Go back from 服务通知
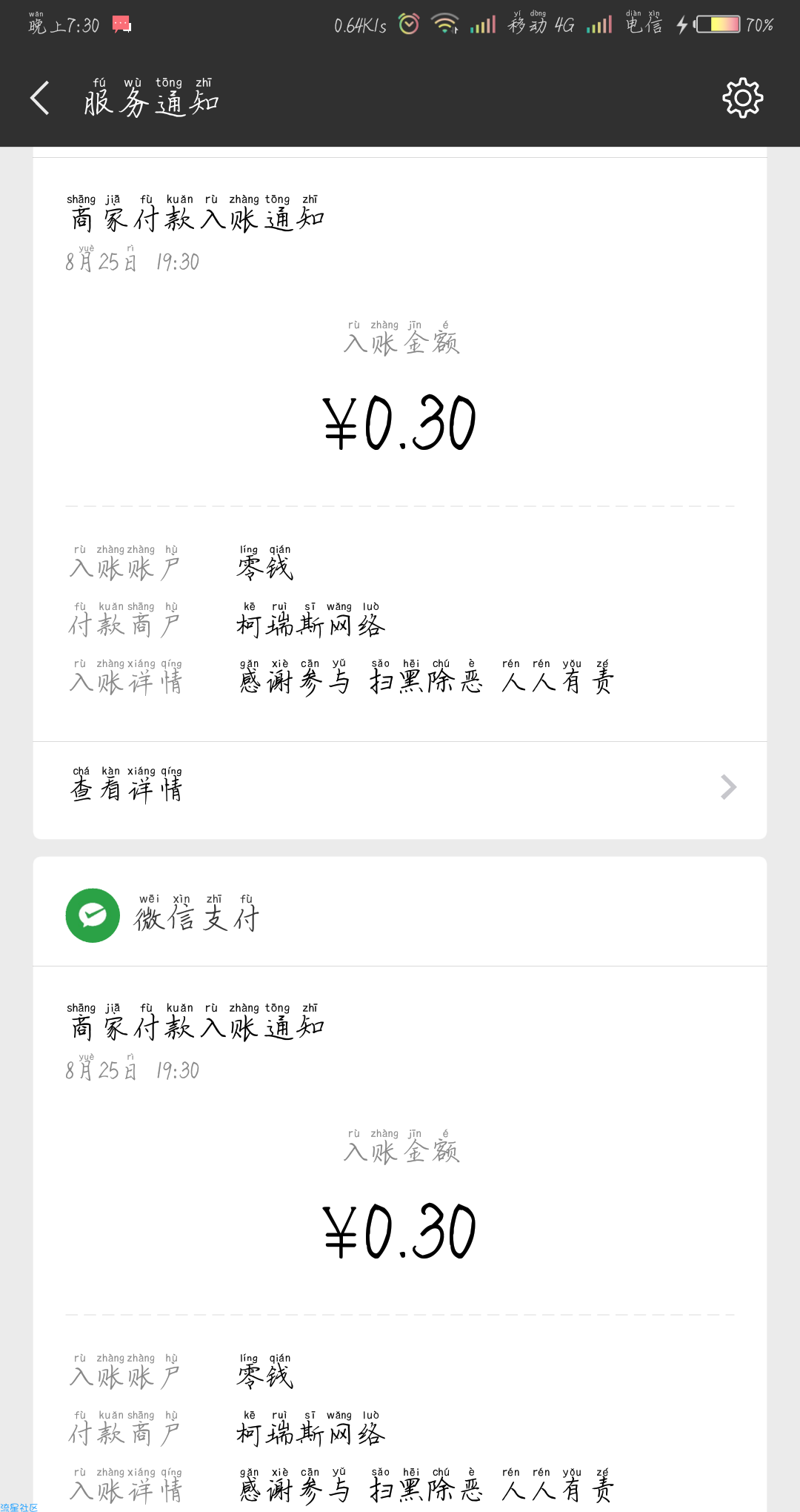Viewport: 800px width, 1512px height. 40,98
